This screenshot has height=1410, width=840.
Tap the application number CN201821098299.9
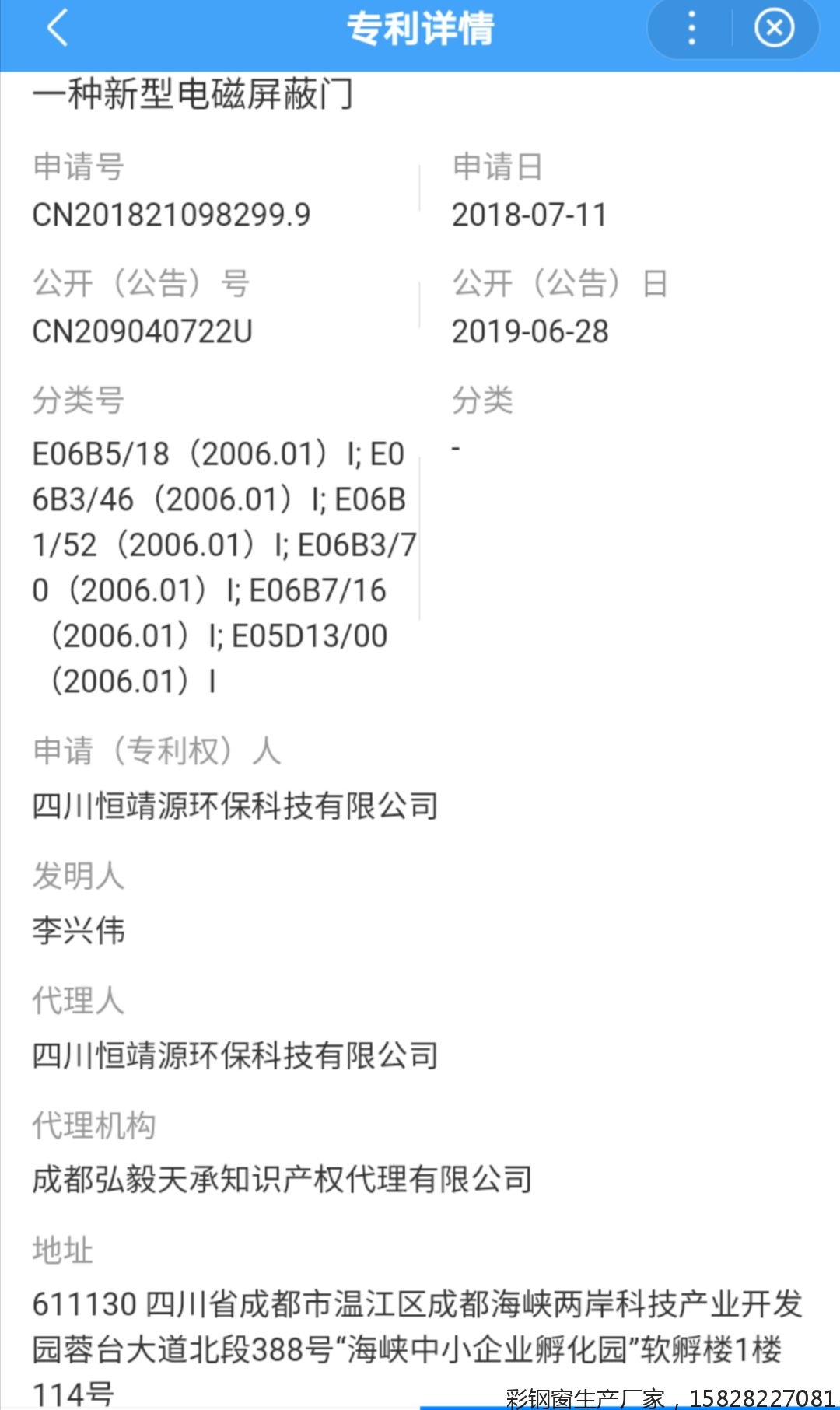[x=173, y=215]
